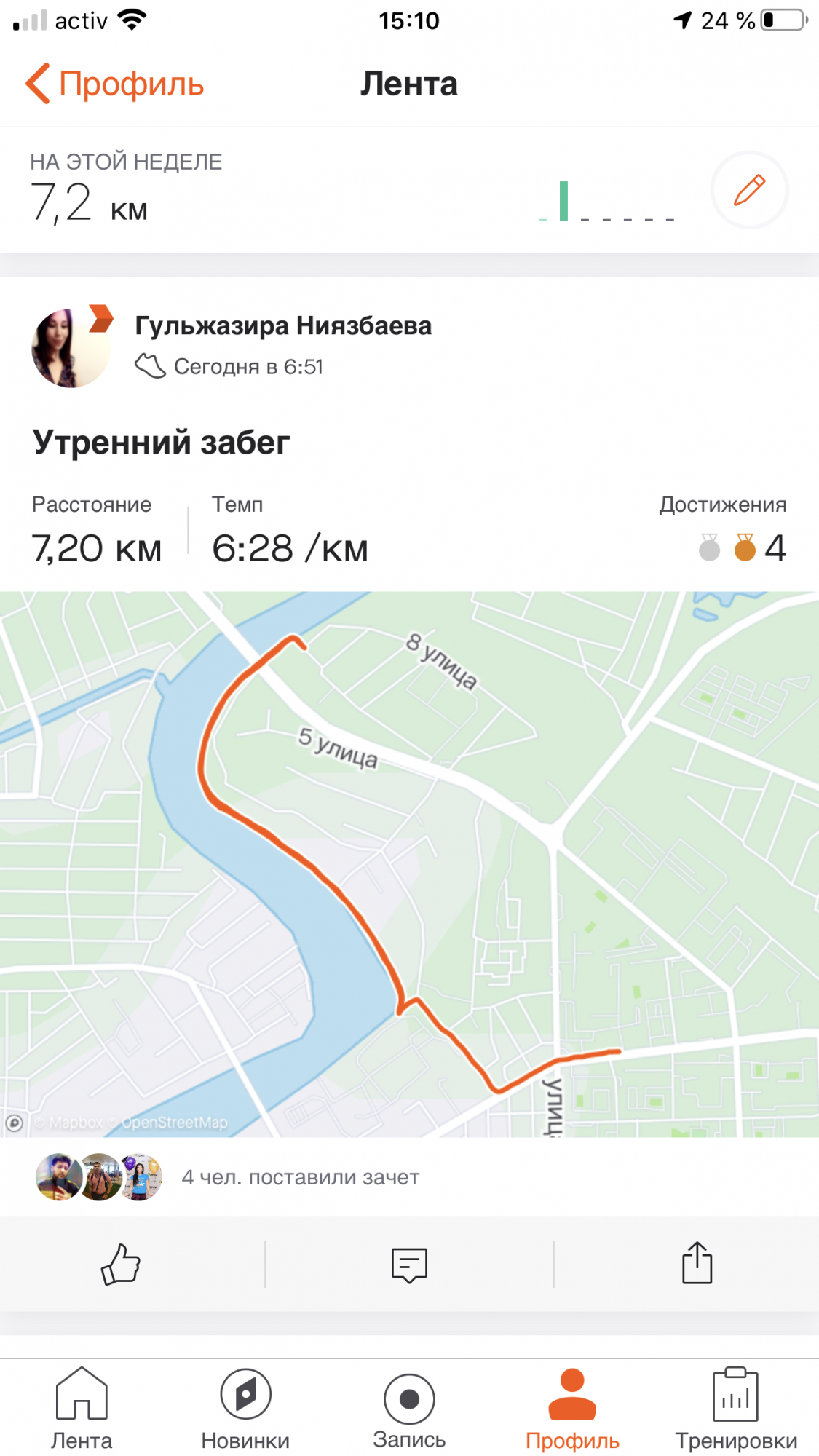Open comments on the morning run
Viewport: 819px width, 1456px height.
[x=409, y=1265]
